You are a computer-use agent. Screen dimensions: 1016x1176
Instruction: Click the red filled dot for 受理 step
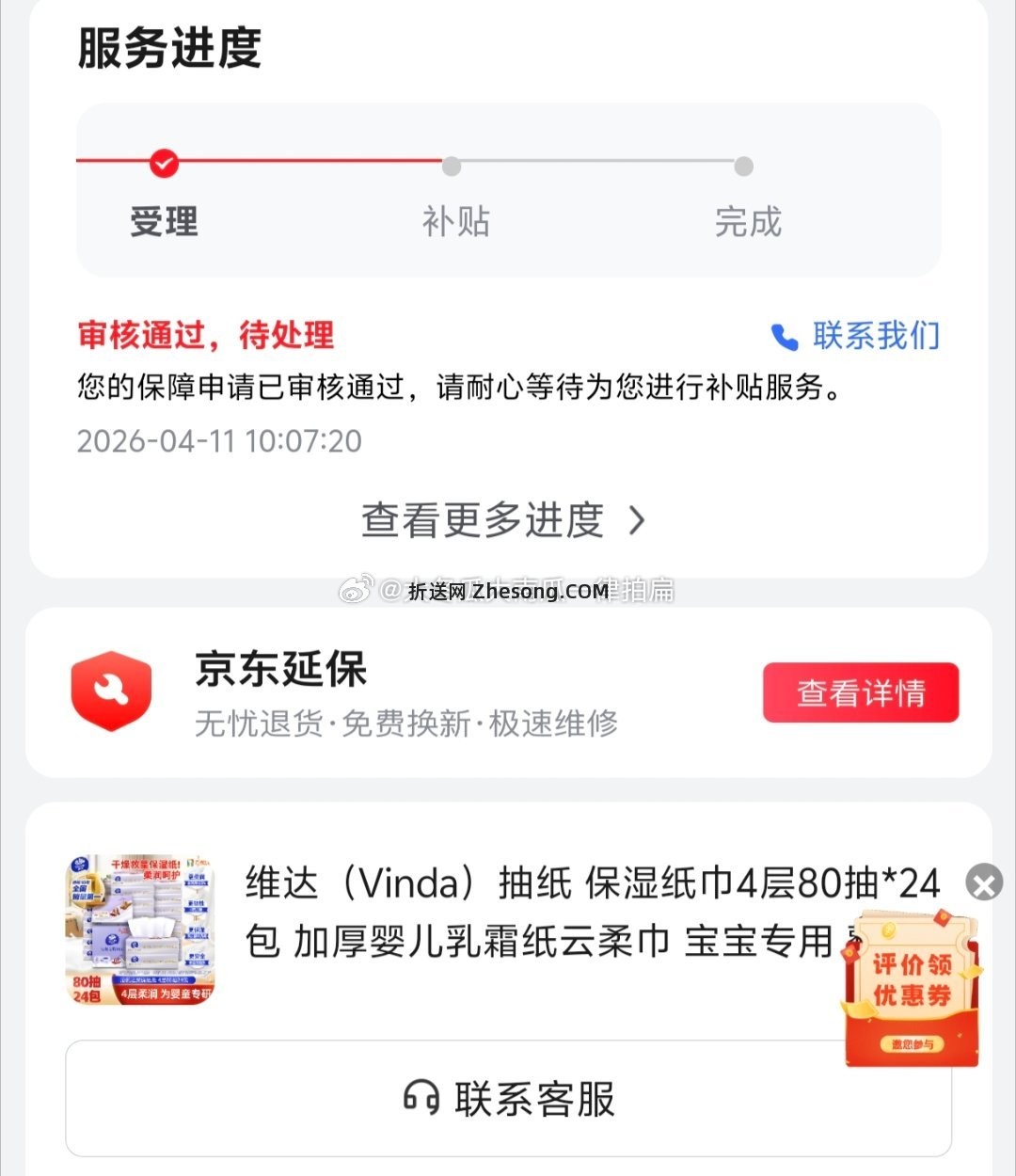[164, 163]
